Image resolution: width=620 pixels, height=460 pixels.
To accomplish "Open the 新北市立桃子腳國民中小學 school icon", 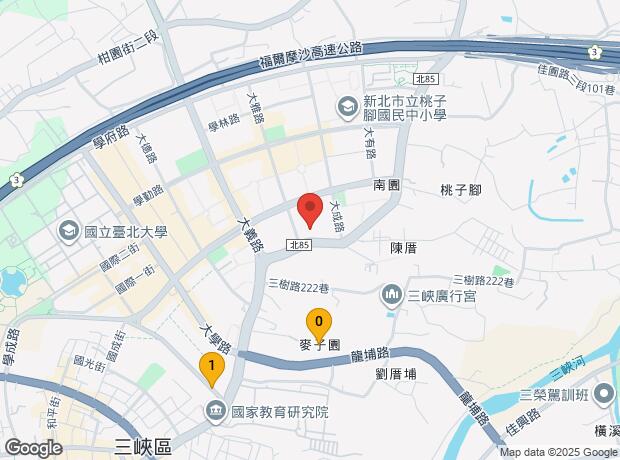I will point(346,104).
